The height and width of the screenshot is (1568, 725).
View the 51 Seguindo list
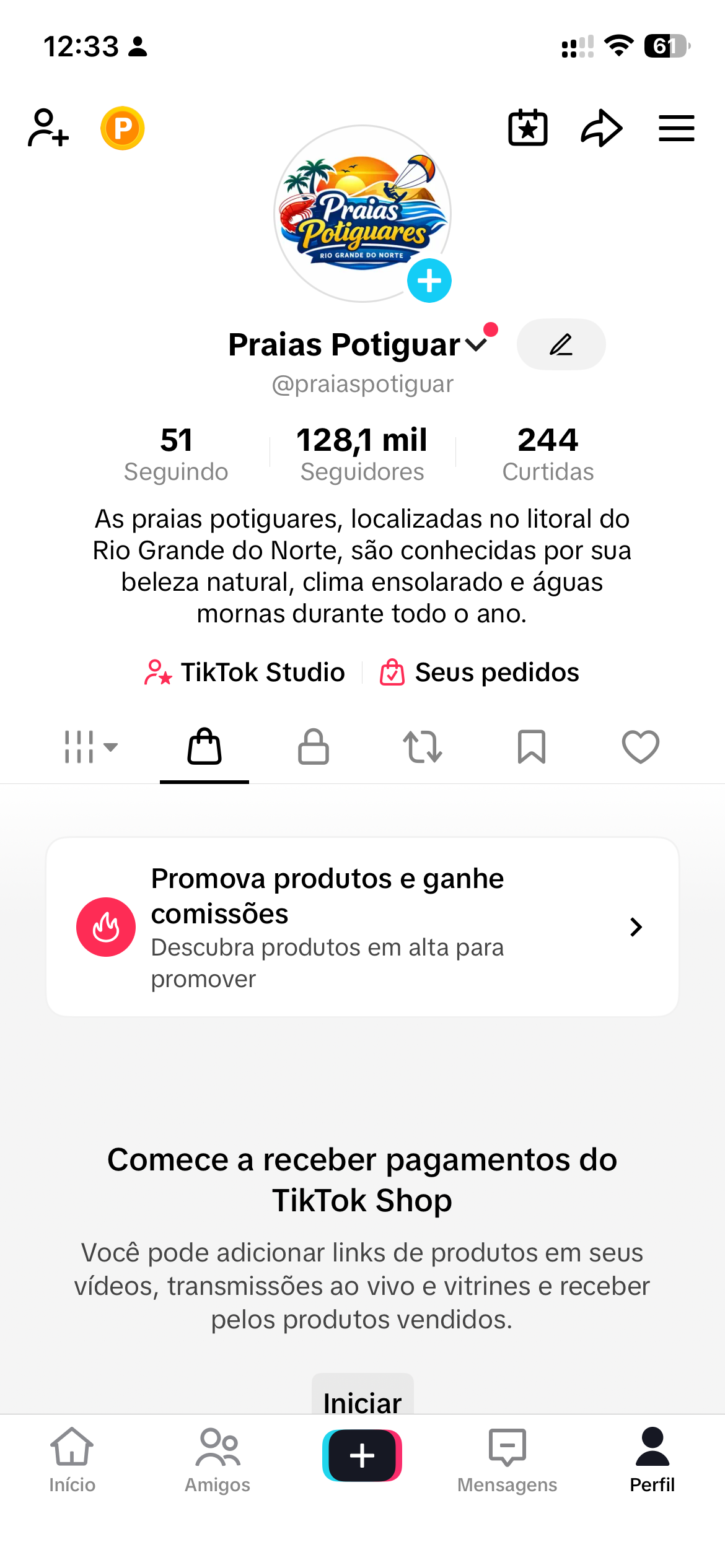[176, 454]
